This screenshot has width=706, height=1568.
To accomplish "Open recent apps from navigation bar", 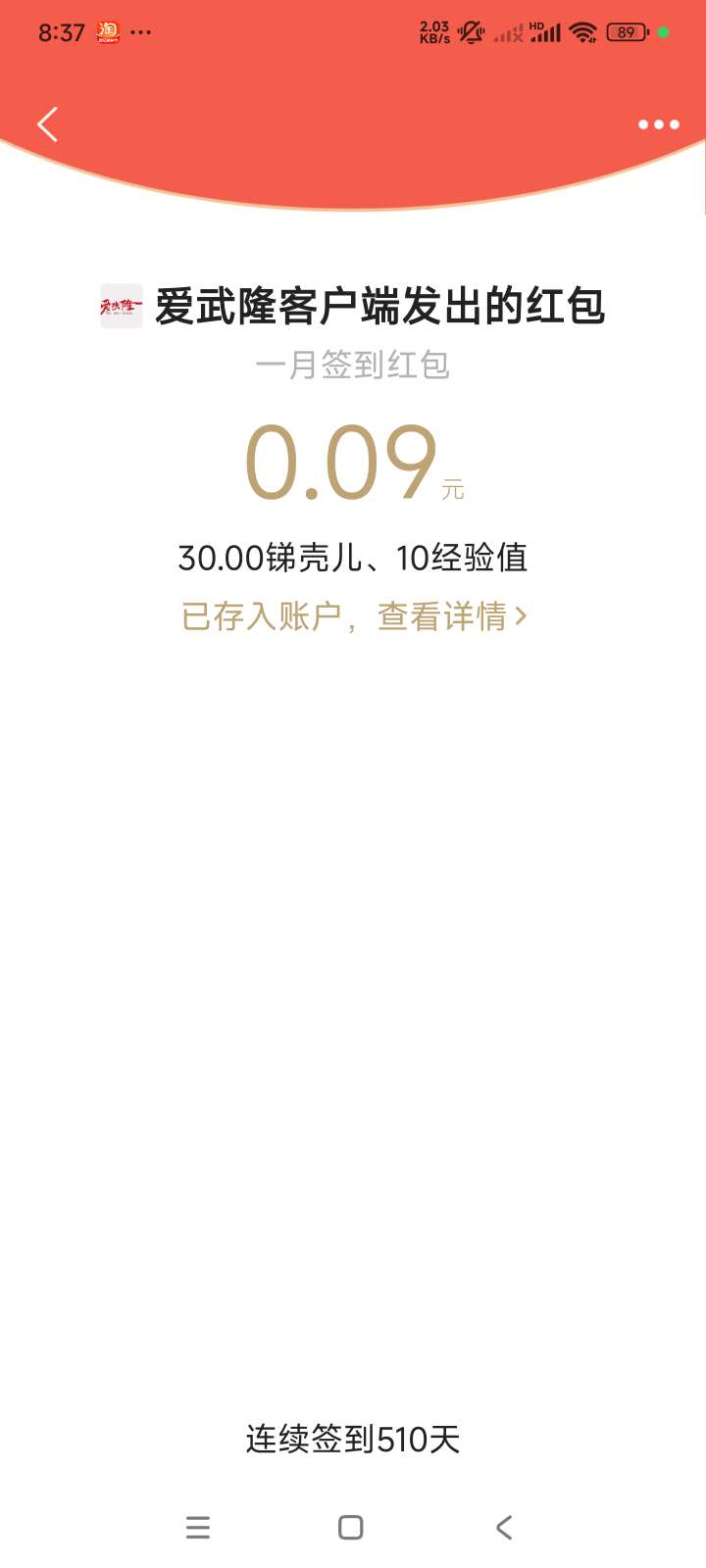I will [x=198, y=1527].
